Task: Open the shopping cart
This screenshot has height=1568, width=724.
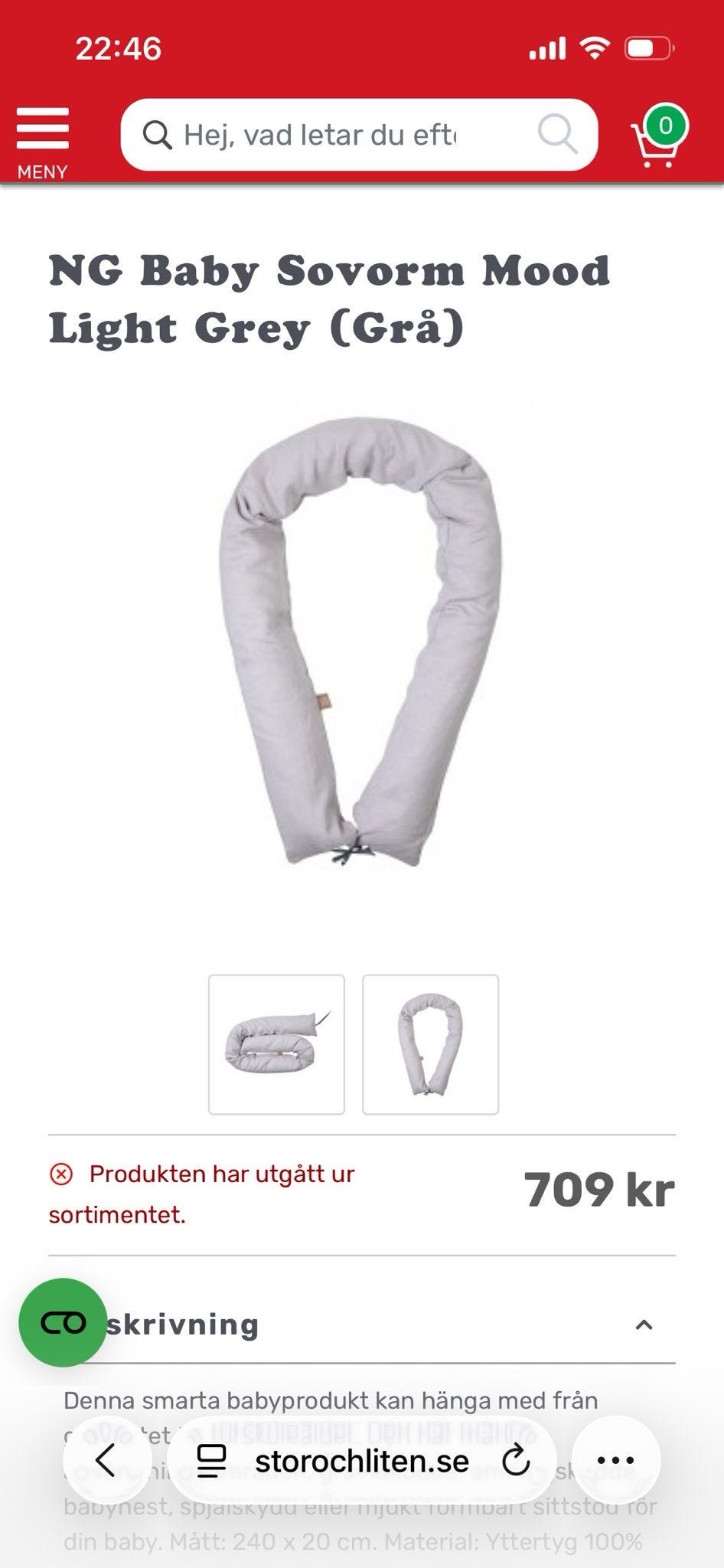Action: click(x=659, y=136)
